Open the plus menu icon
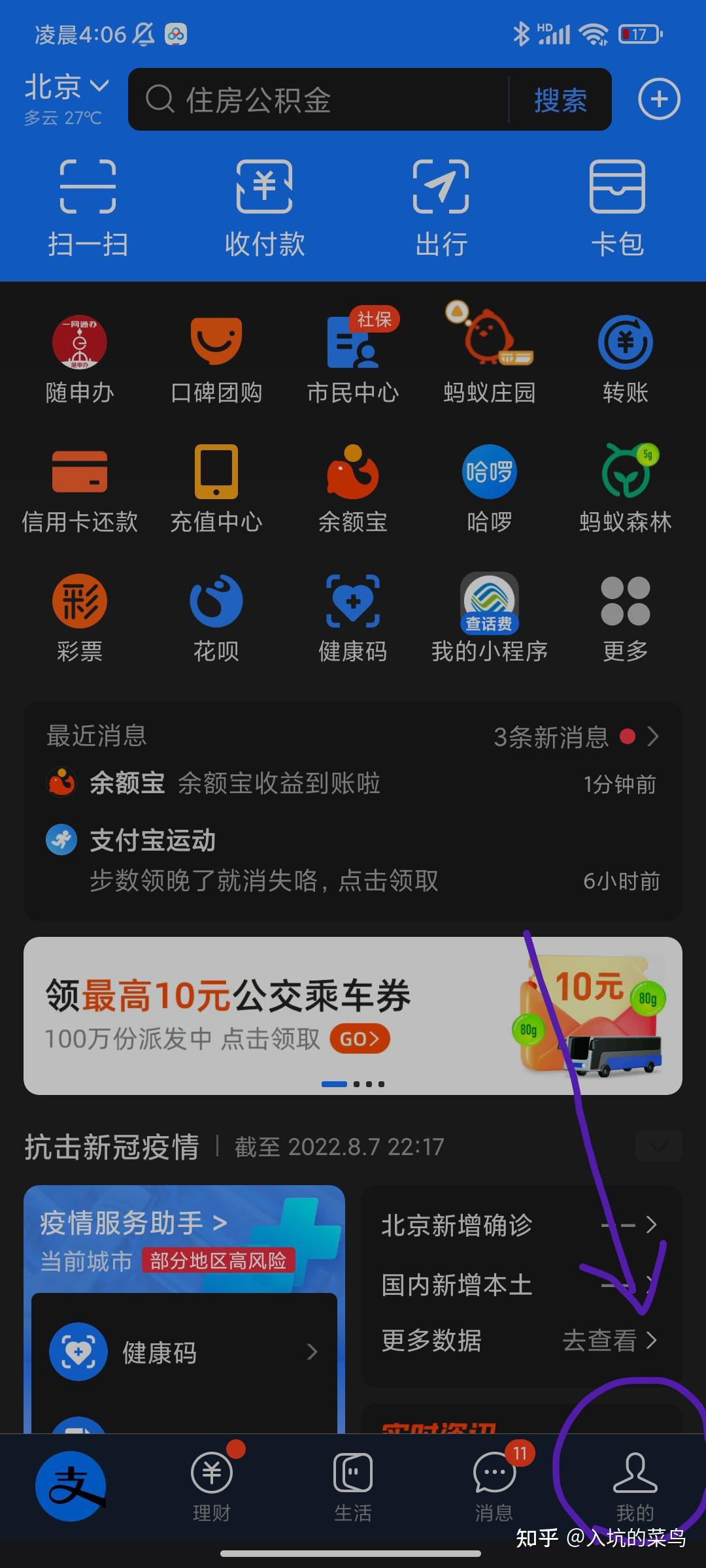The width and height of the screenshot is (706, 1568). 659,99
